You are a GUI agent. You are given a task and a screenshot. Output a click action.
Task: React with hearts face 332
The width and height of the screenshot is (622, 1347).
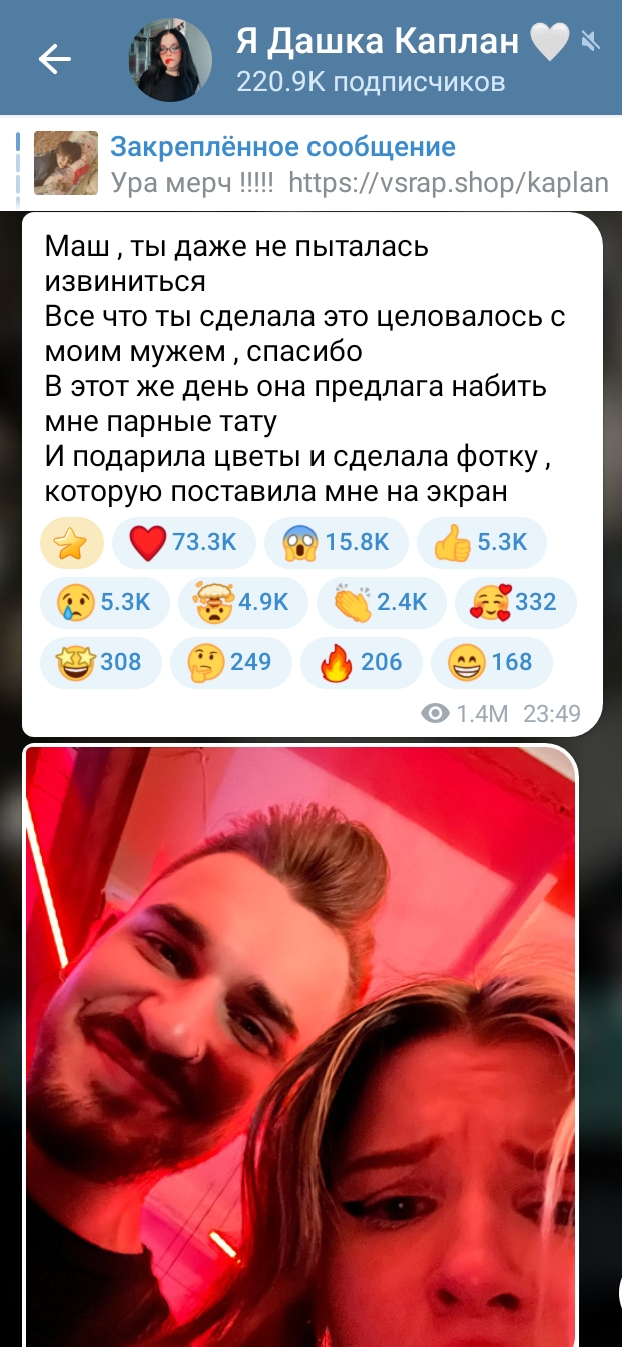[x=512, y=602]
